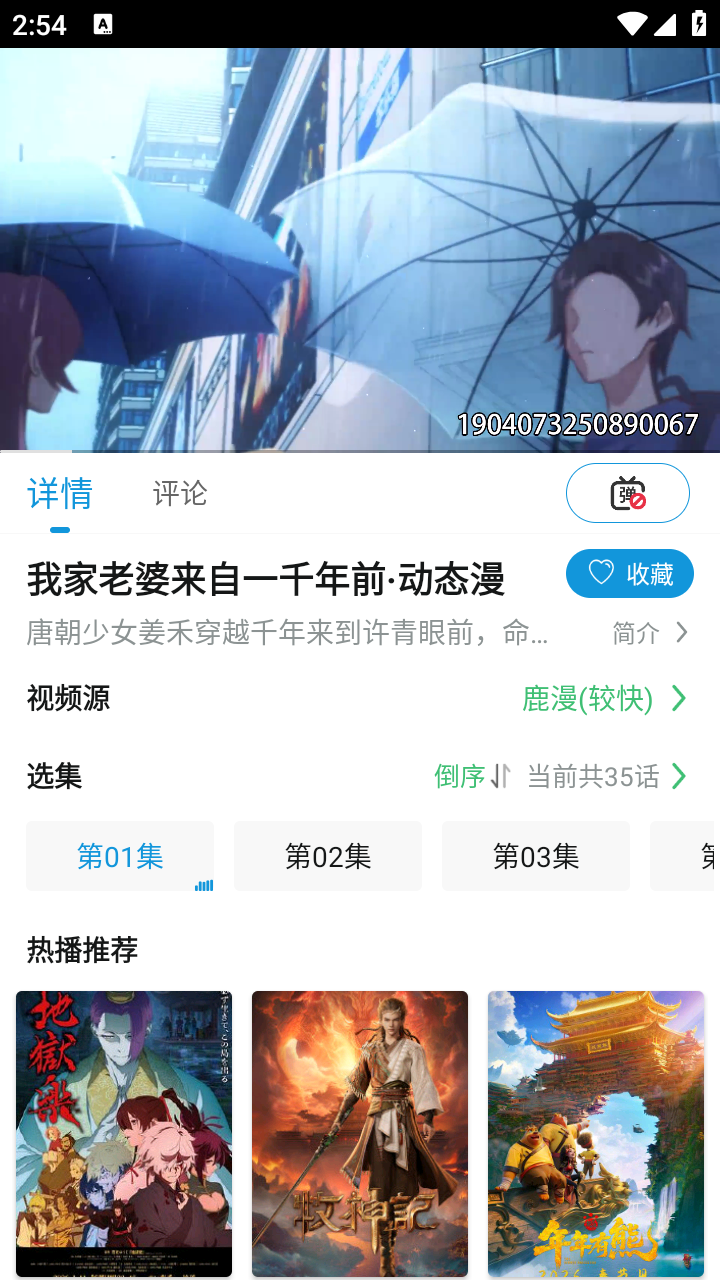Screen dimensions: 720x1280
Task: Toggle 收藏 to favorite this anime
Action: (x=630, y=573)
